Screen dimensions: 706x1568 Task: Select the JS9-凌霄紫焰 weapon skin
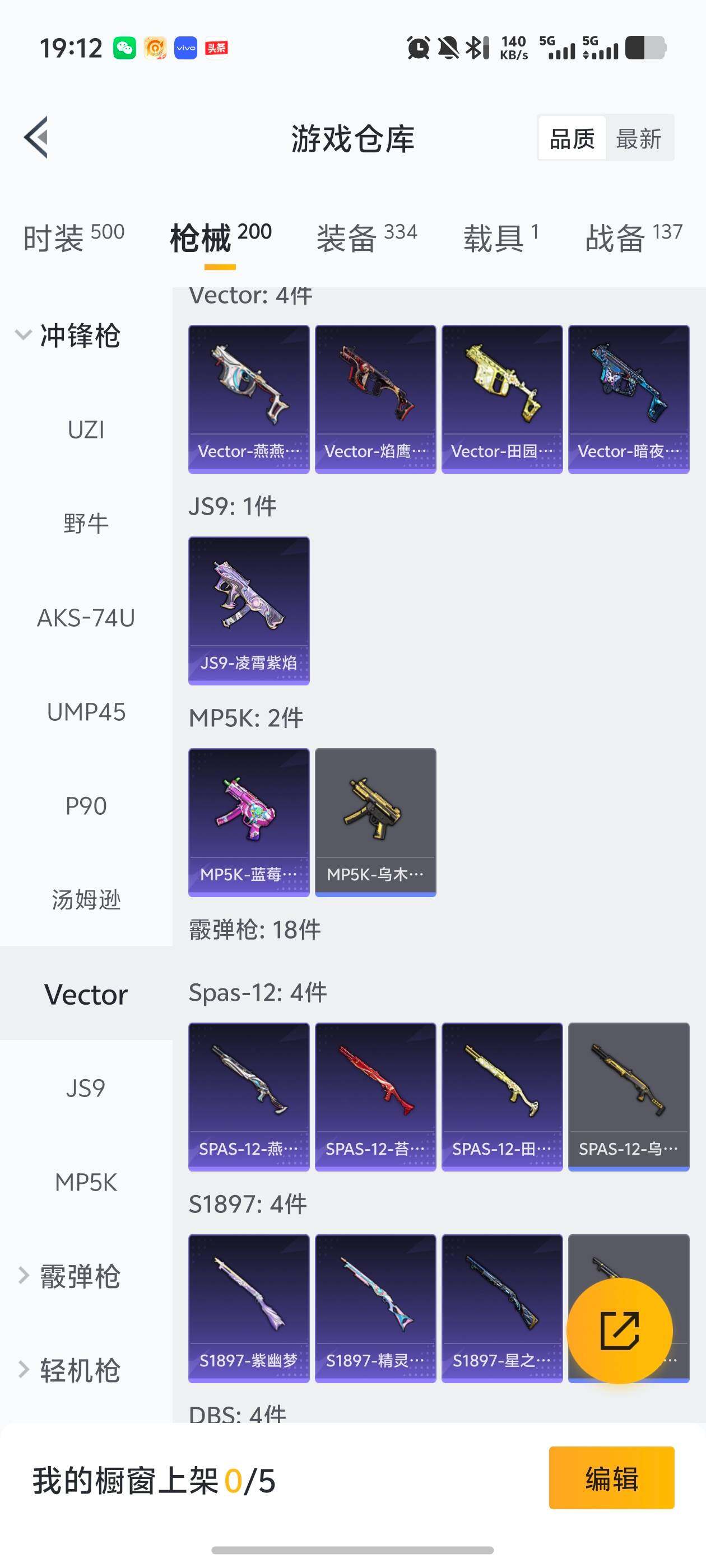(x=249, y=609)
